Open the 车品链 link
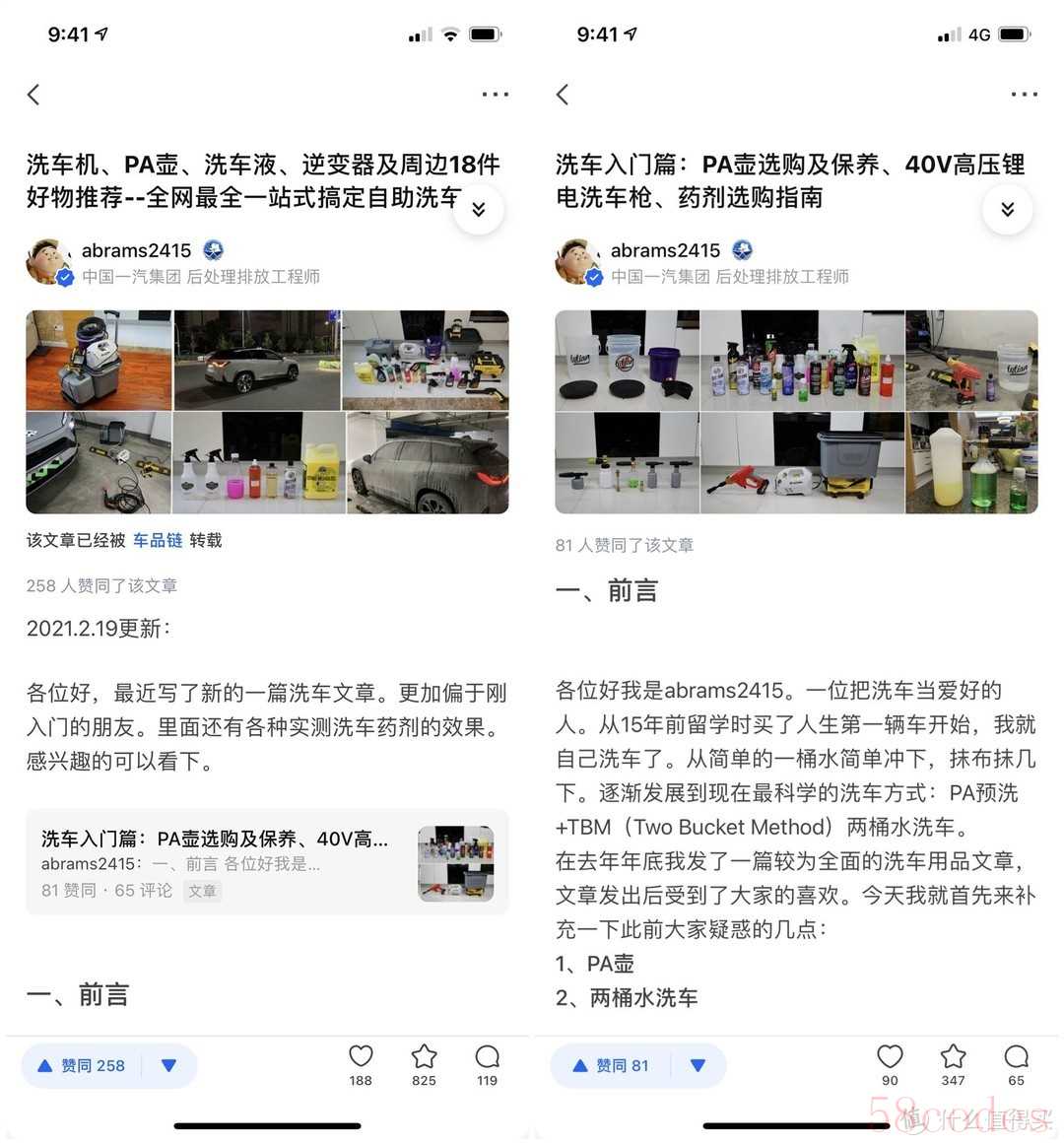The image size is (1064, 1145). pyautogui.click(x=158, y=540)
